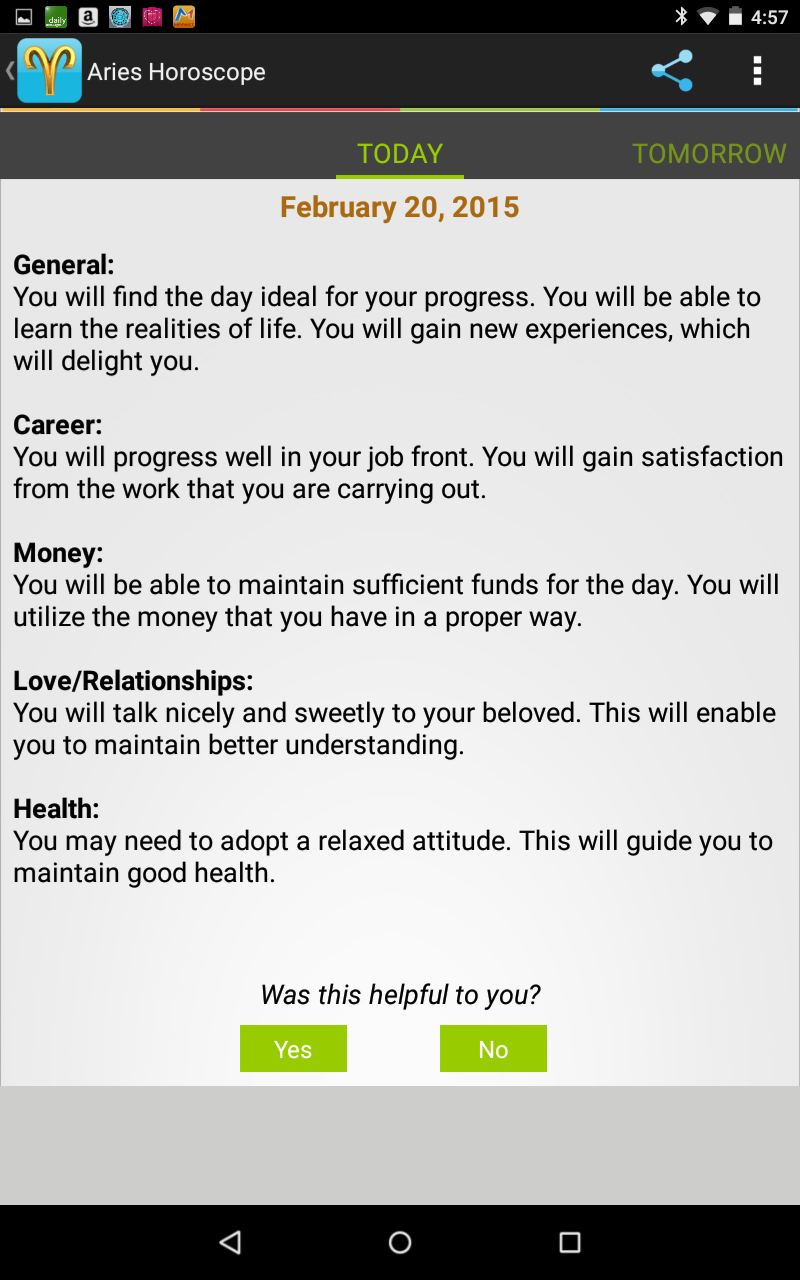The width and height of the screenshot is (800, 1280).
Task: Select the Today tab
Action: click(x=400, y=153)
